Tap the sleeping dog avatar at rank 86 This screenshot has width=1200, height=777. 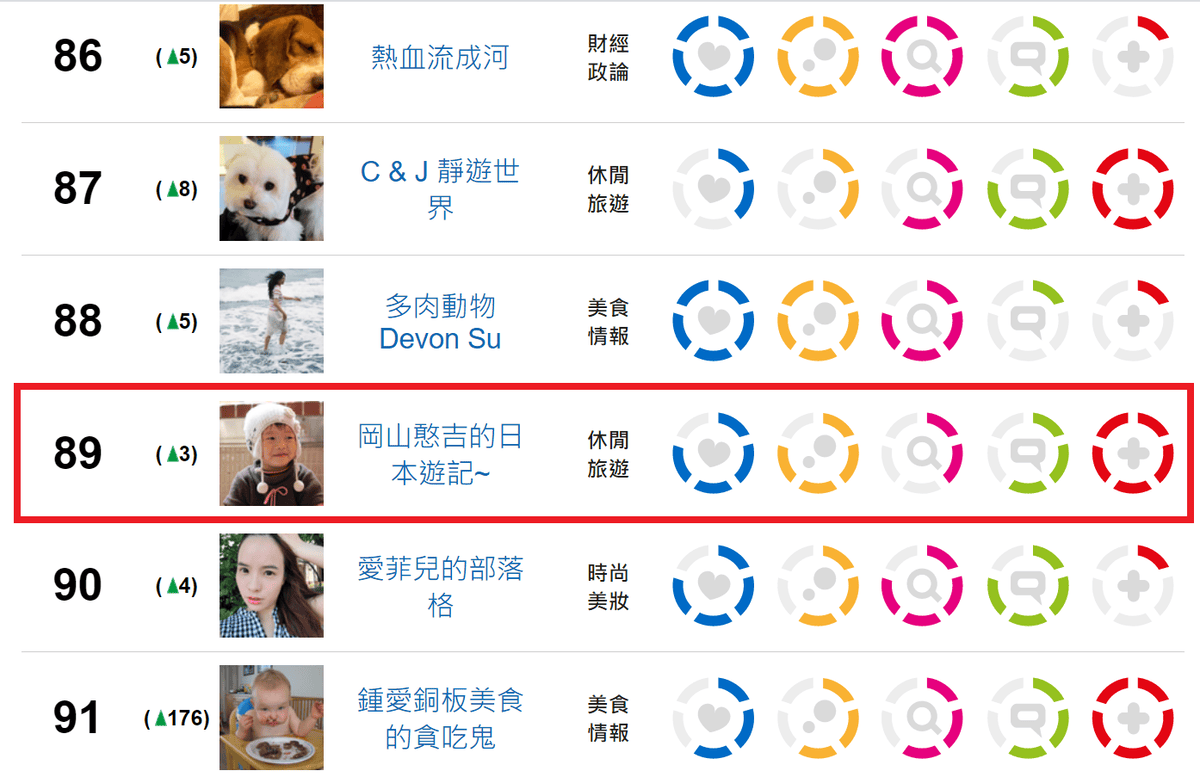click(x=271, y=56)
